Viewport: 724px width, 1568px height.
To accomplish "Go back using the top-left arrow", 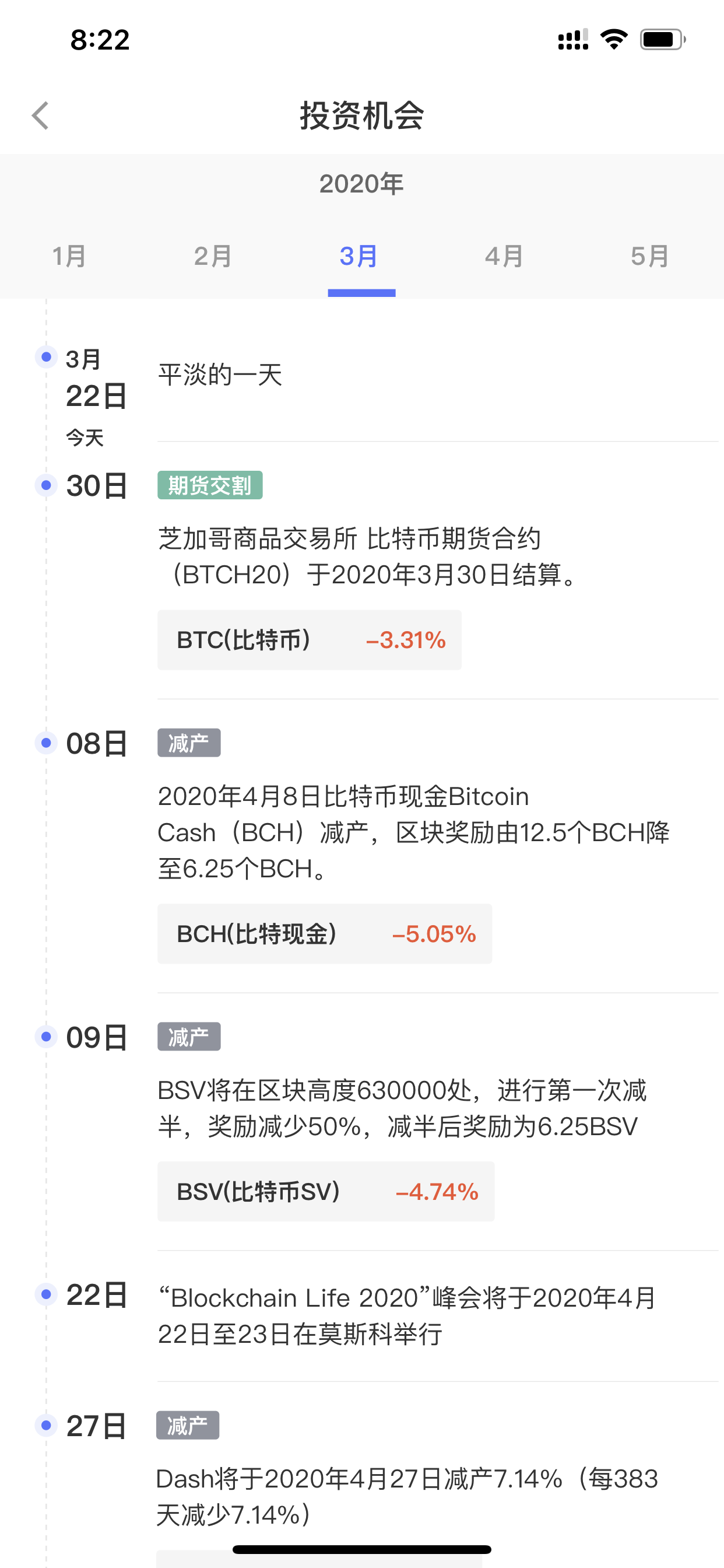I will (40, 116).
